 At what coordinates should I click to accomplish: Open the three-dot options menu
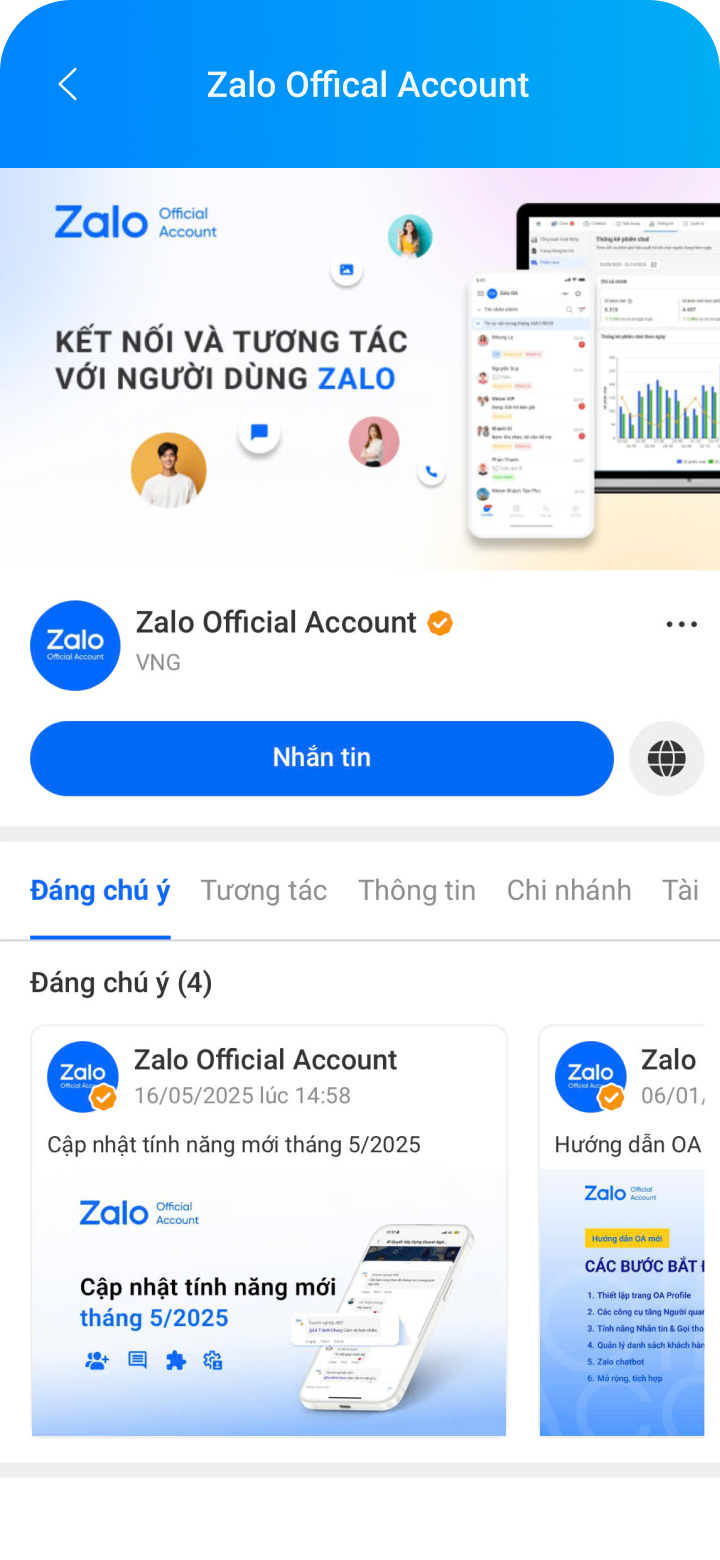click(681, 624)
